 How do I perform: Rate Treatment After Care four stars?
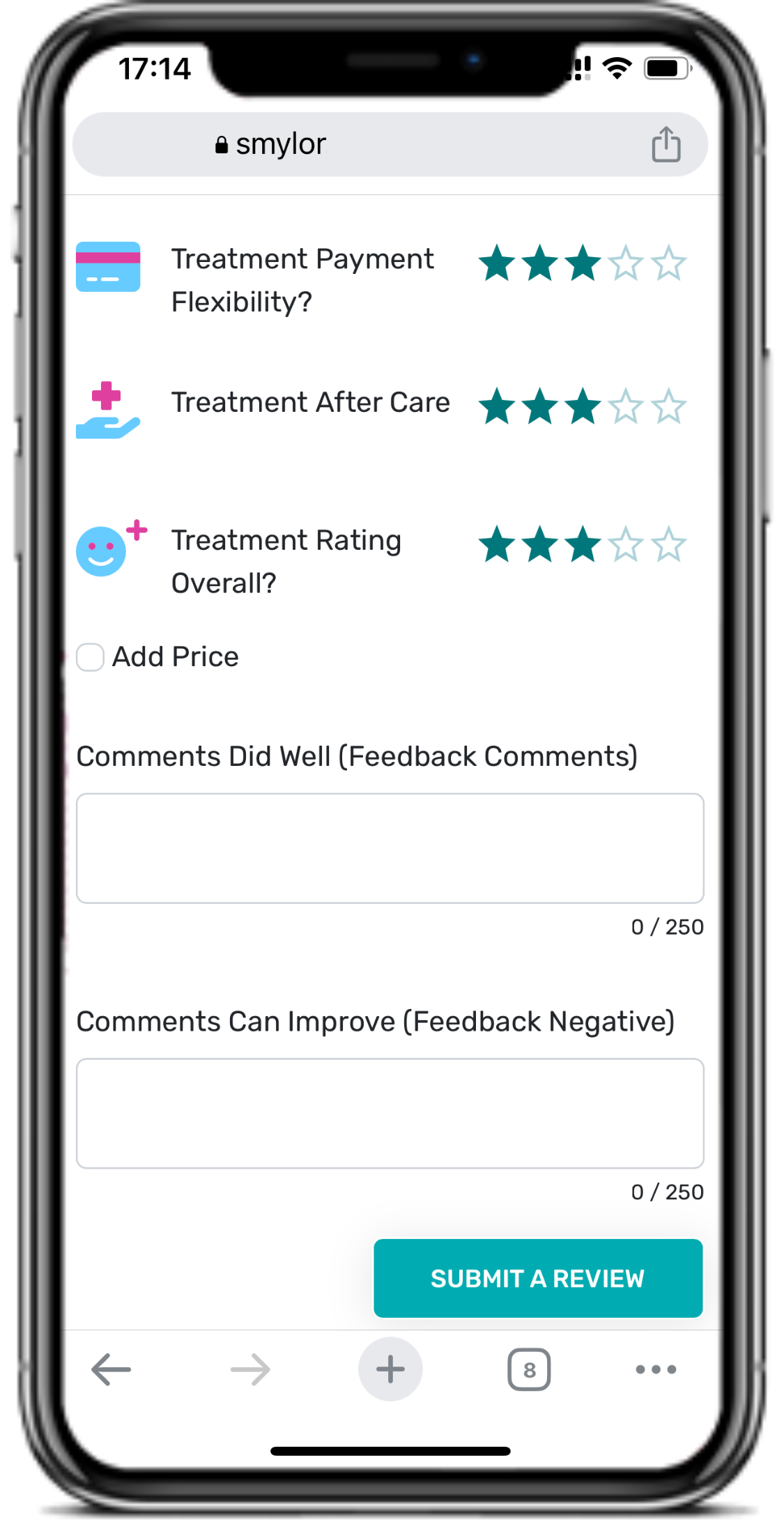click(626, 406)
